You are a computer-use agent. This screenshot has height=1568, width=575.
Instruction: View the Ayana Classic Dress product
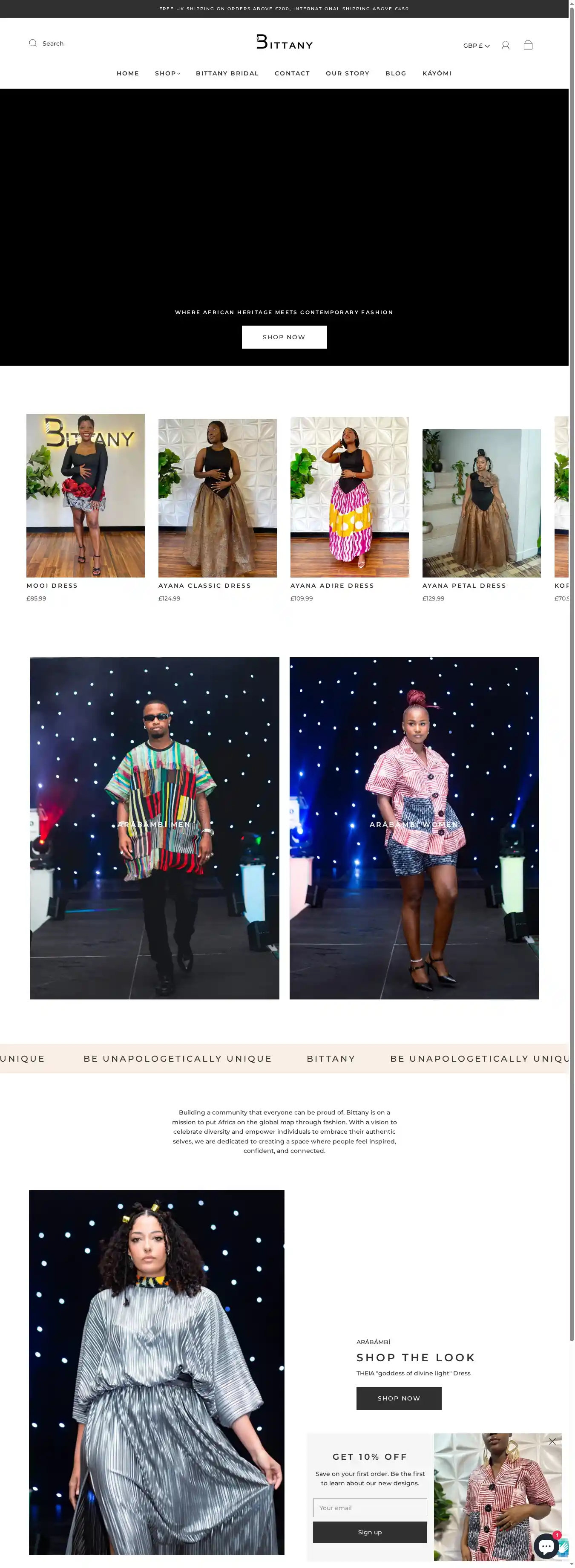tap(217, 498)
